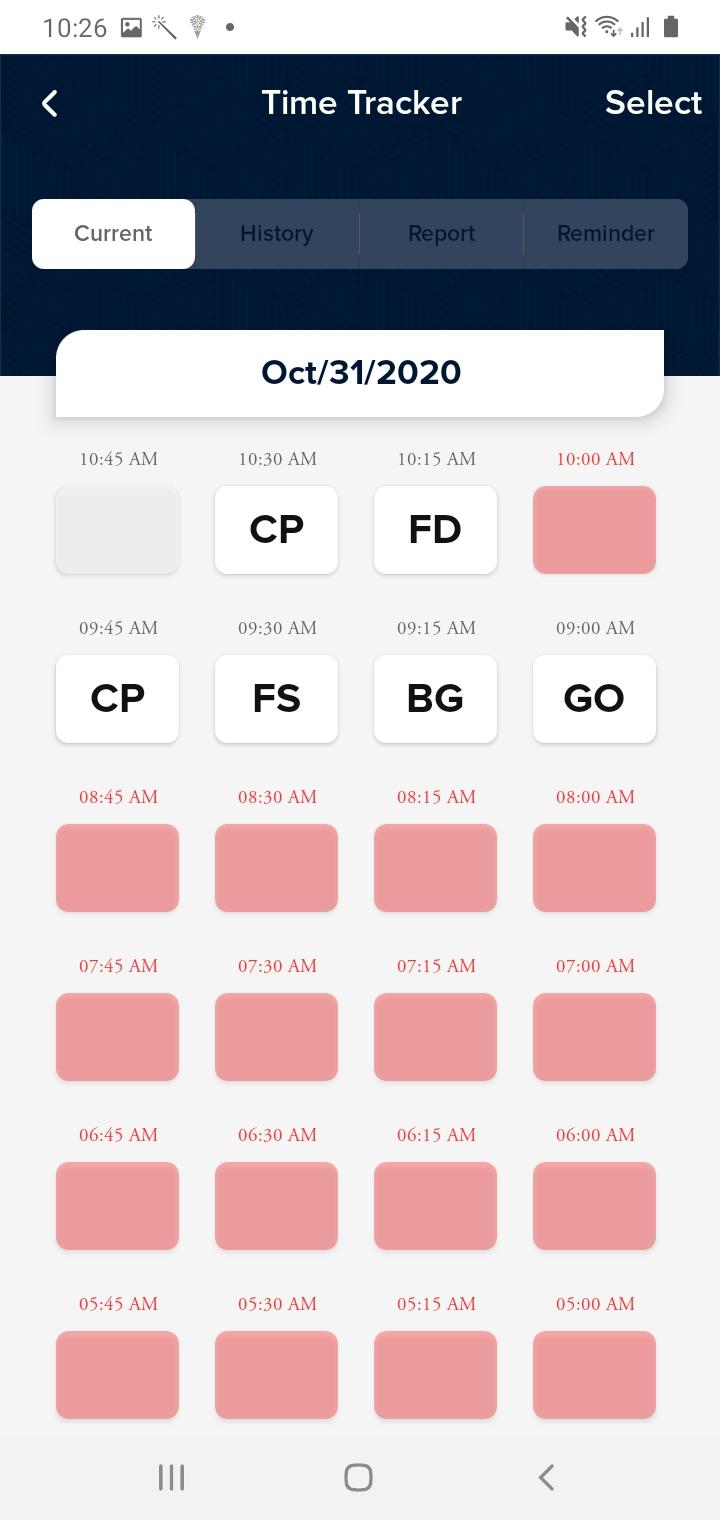Select the Current tab
720x1520 pixels.
tap(113, 234)
